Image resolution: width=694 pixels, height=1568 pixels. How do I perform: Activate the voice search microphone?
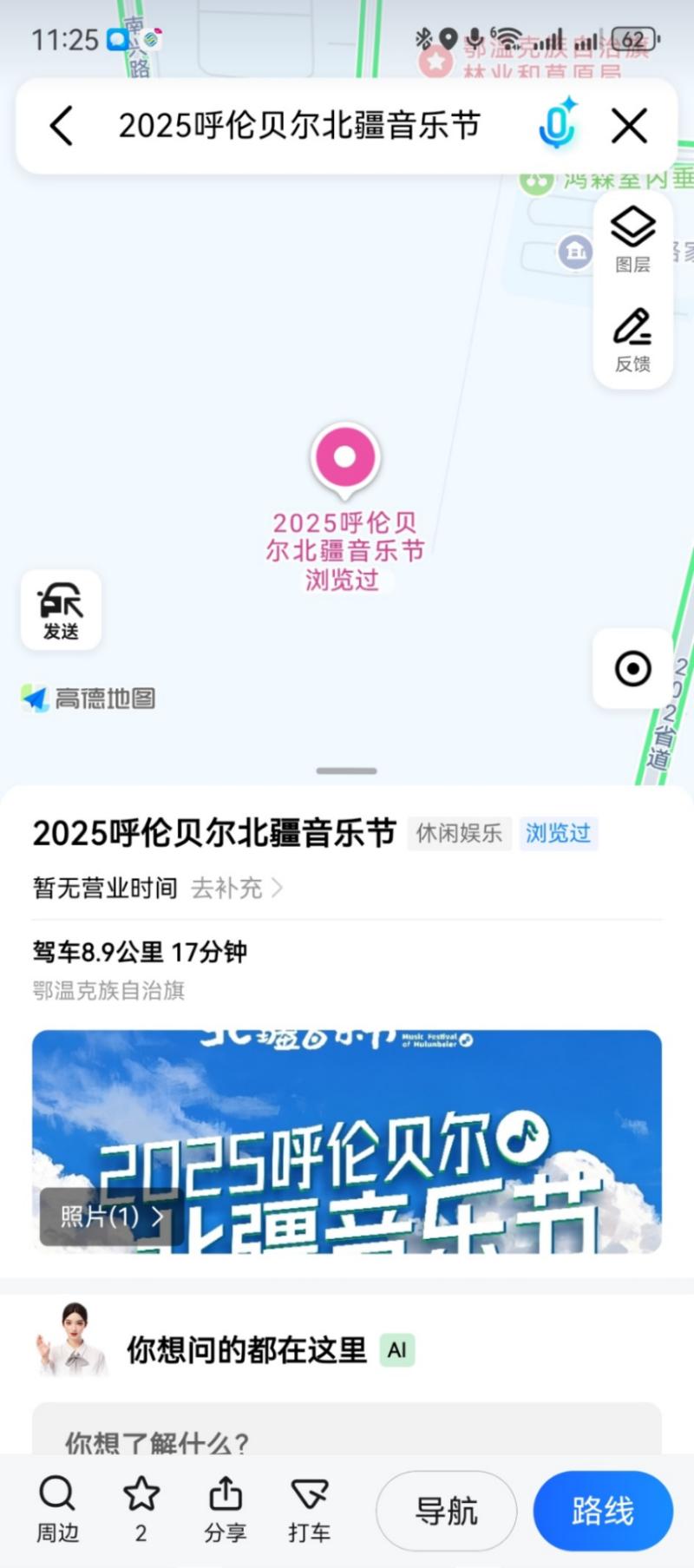click(x=557, y=125)
